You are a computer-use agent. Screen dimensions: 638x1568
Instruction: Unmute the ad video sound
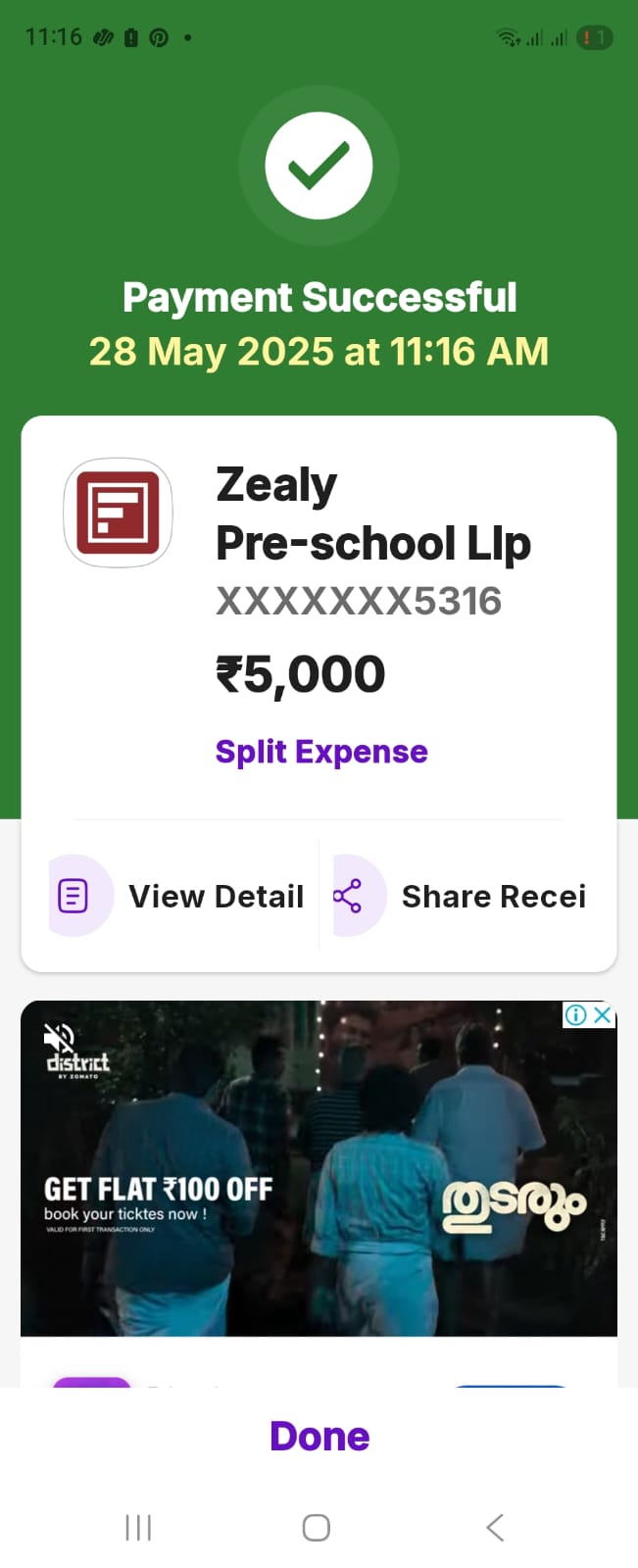coord(58,1037)
